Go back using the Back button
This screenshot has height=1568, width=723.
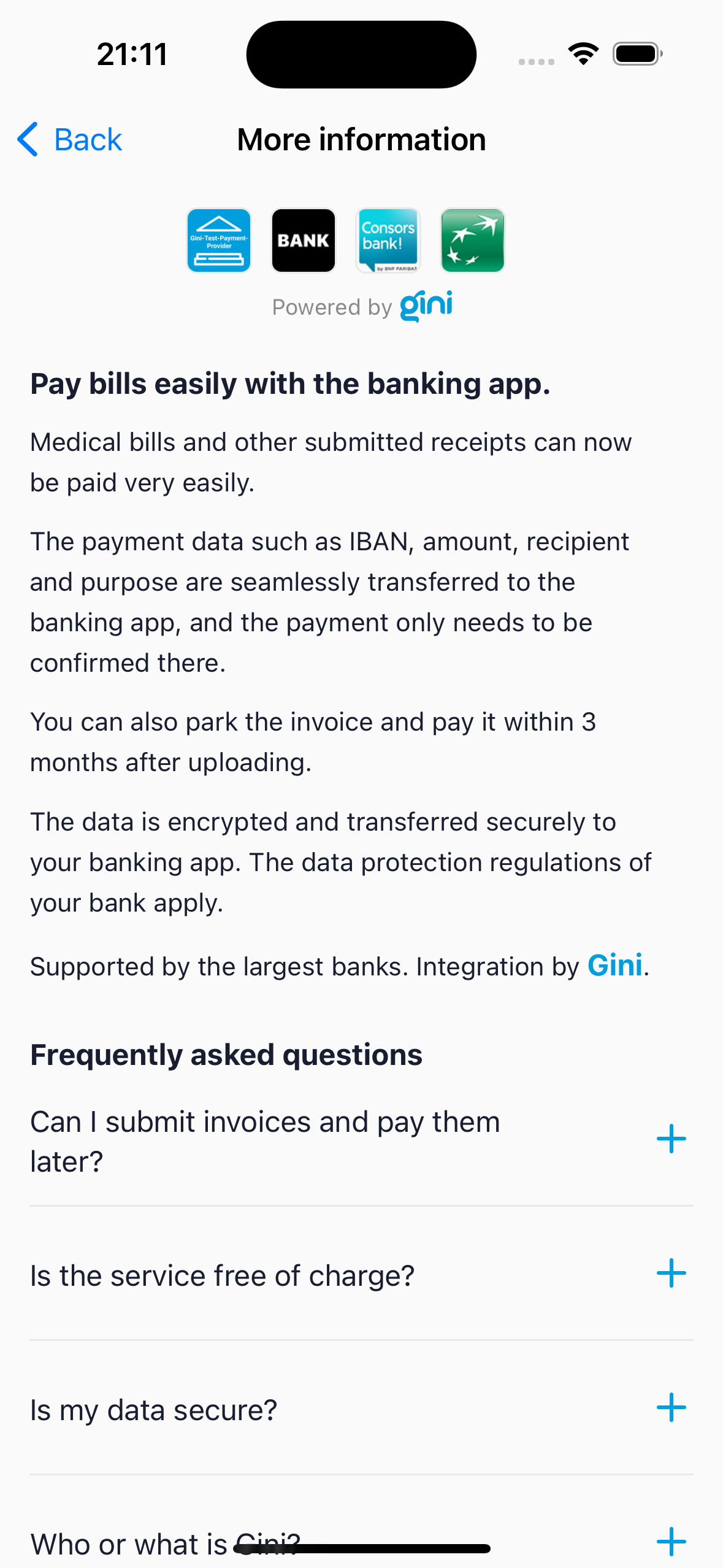point(70,140)
